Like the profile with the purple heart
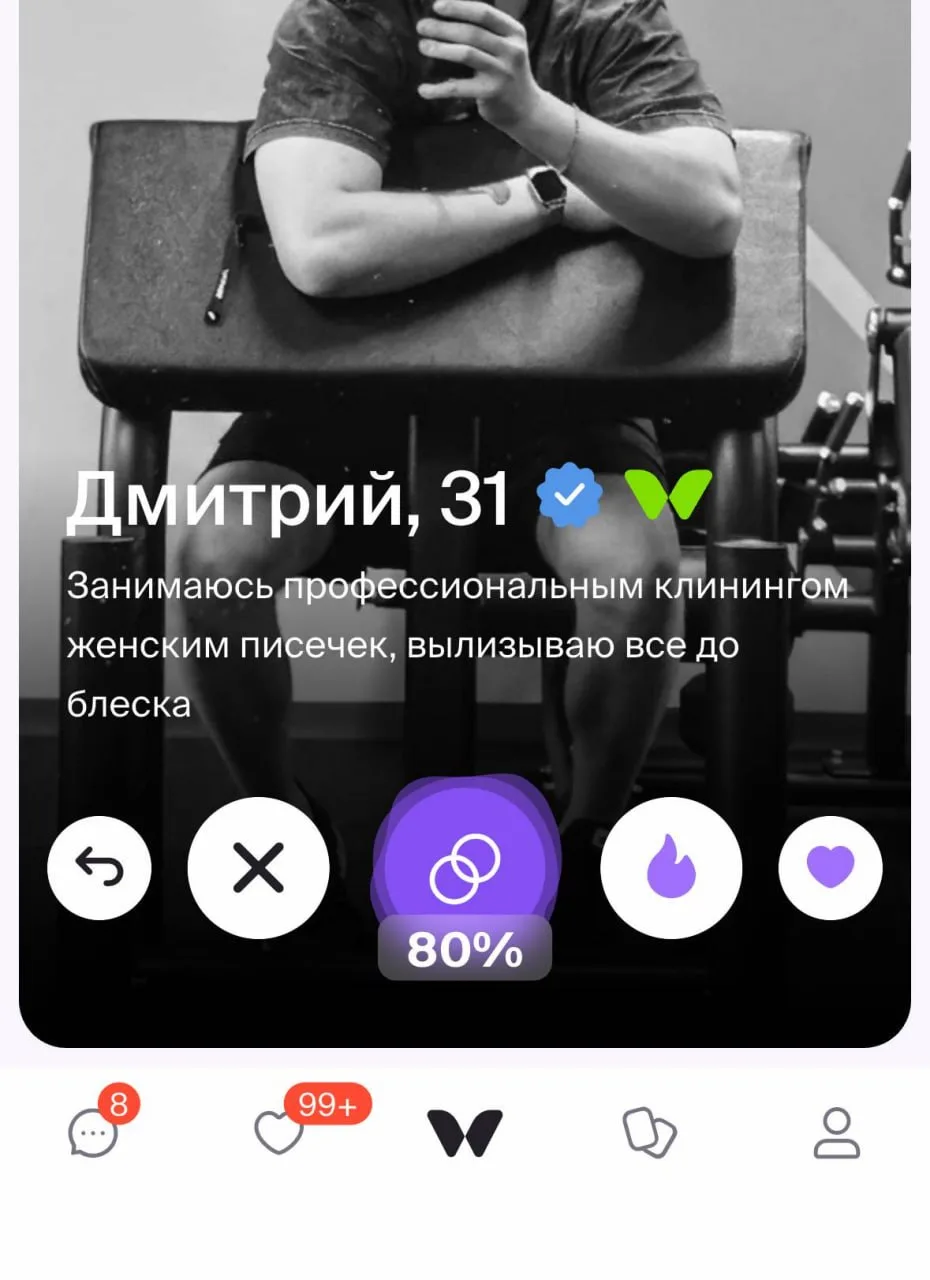 tap(831, 867)
